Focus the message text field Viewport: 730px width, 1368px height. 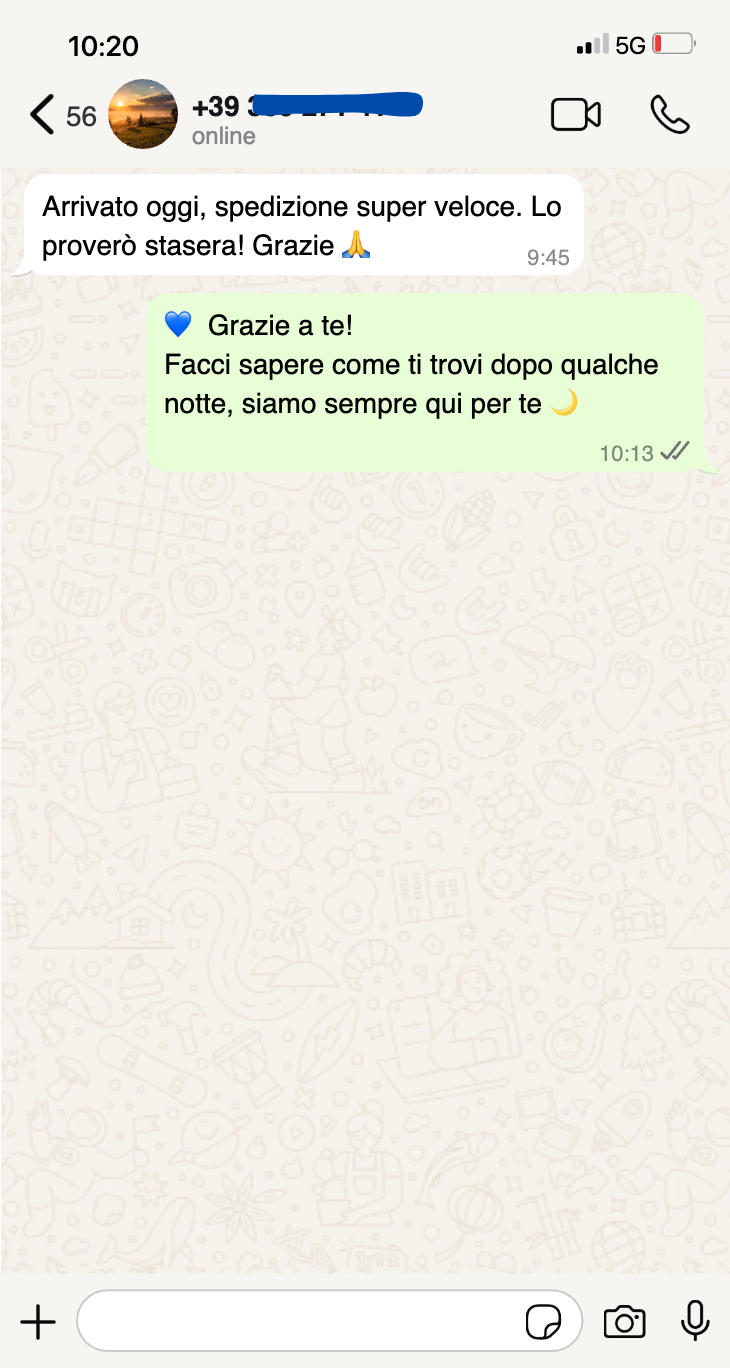point(300,1321)
